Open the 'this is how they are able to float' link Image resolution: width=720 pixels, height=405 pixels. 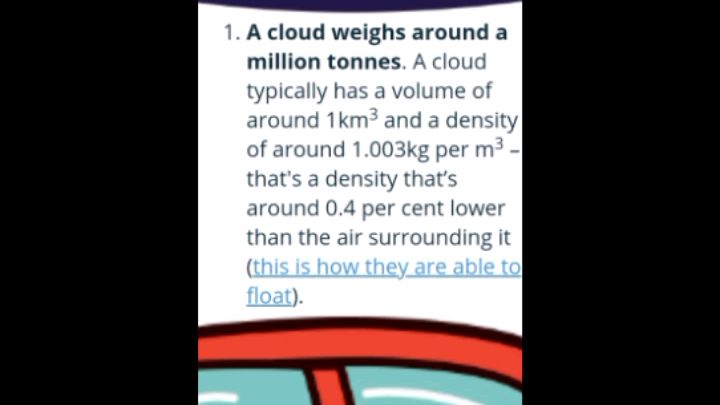385,268
